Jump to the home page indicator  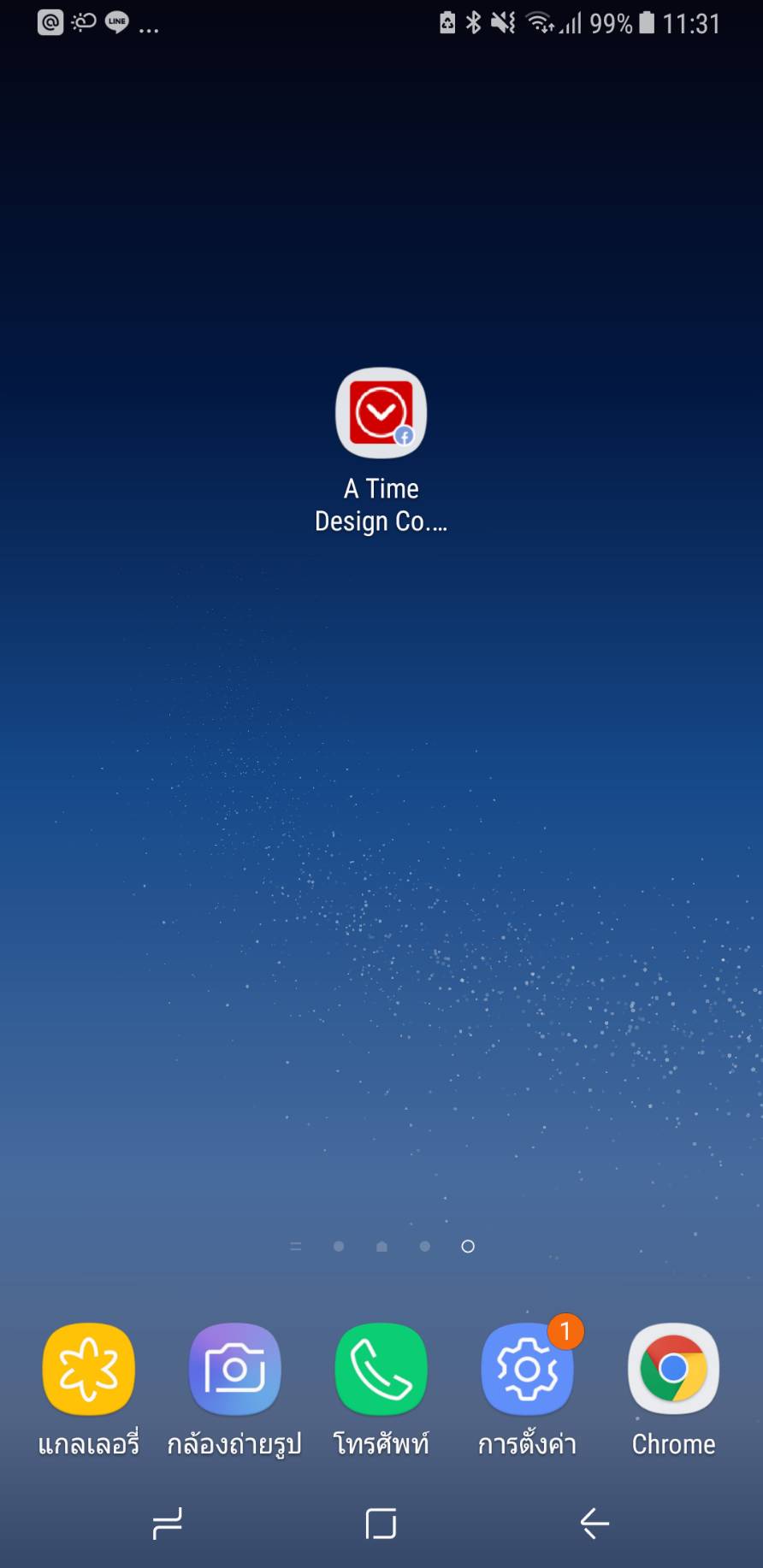point(381,1247)
